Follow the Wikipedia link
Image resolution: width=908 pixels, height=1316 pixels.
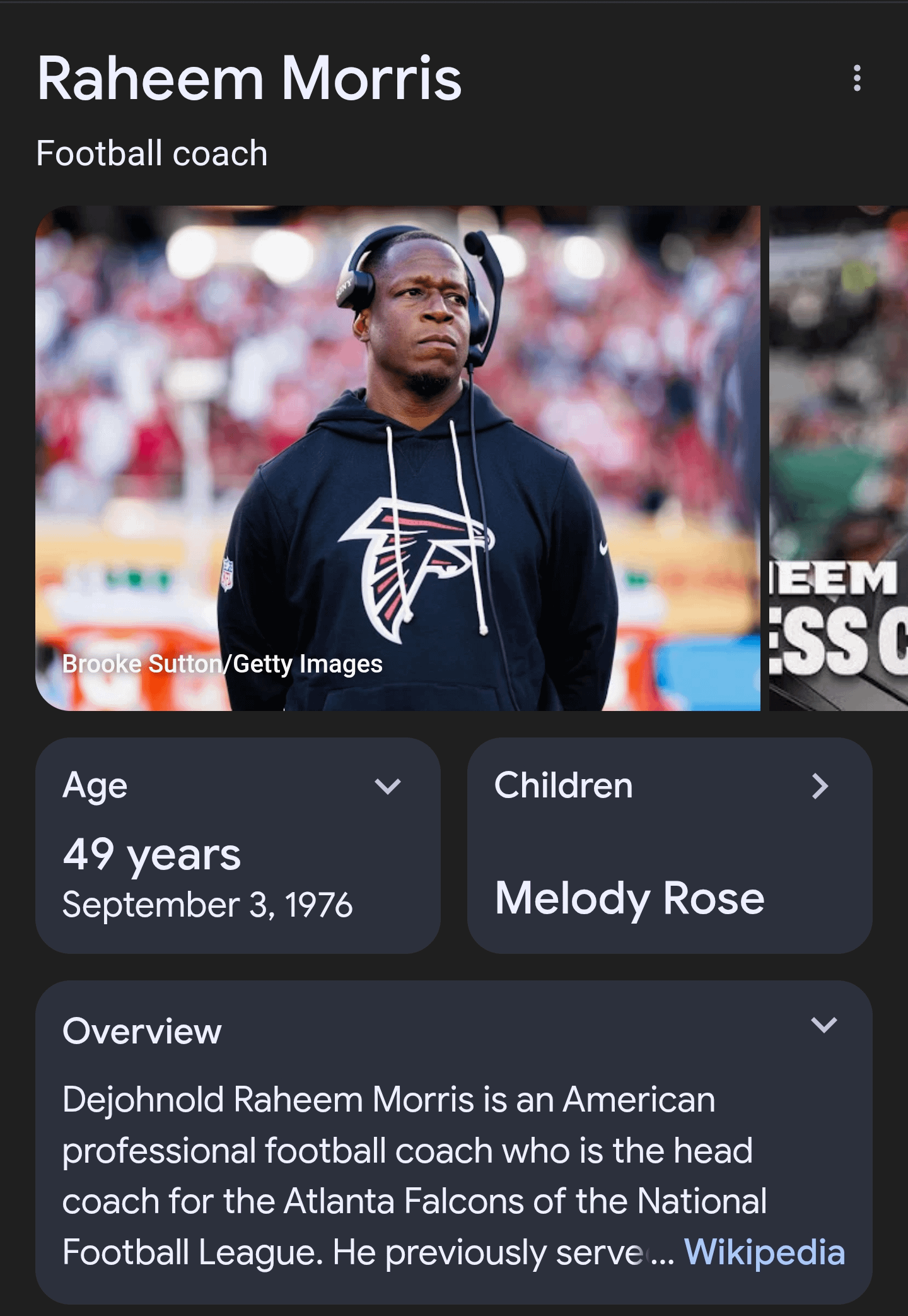click(x=764, y=1252)
